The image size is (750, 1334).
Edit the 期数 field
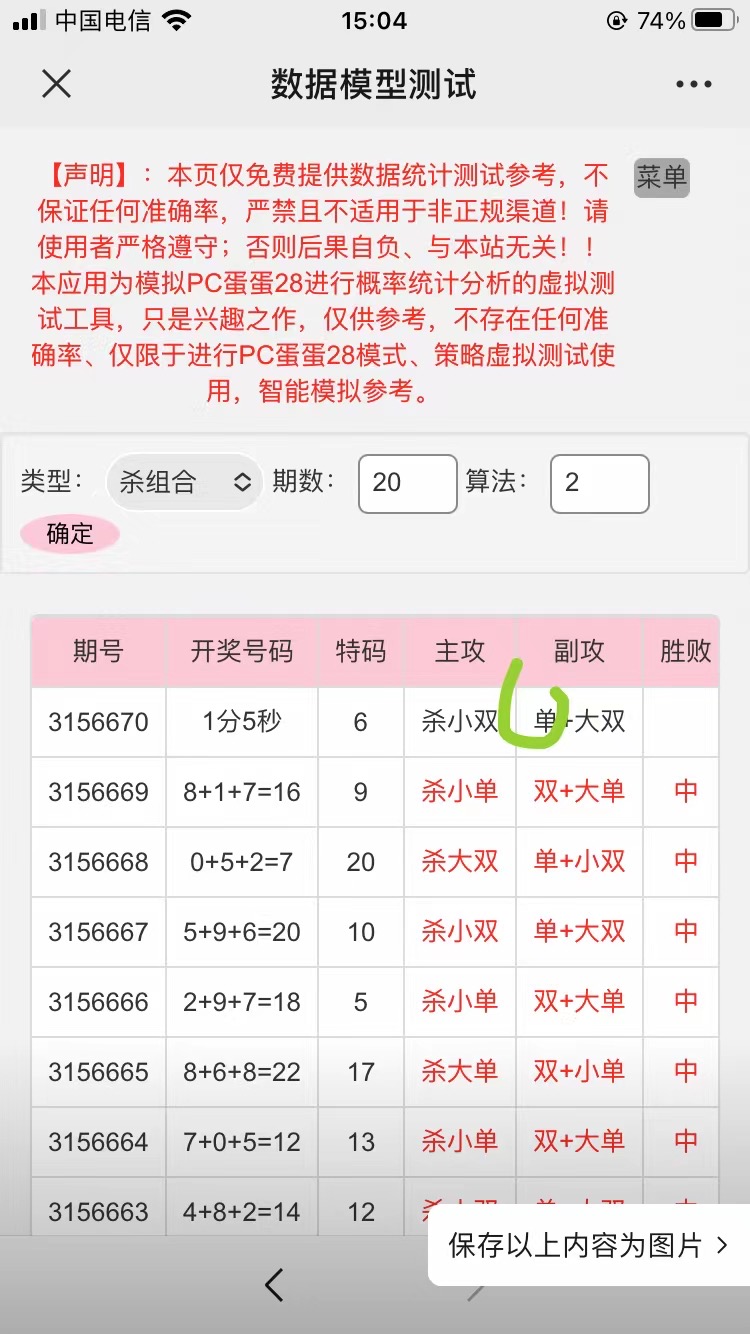(x=408, y=483)
